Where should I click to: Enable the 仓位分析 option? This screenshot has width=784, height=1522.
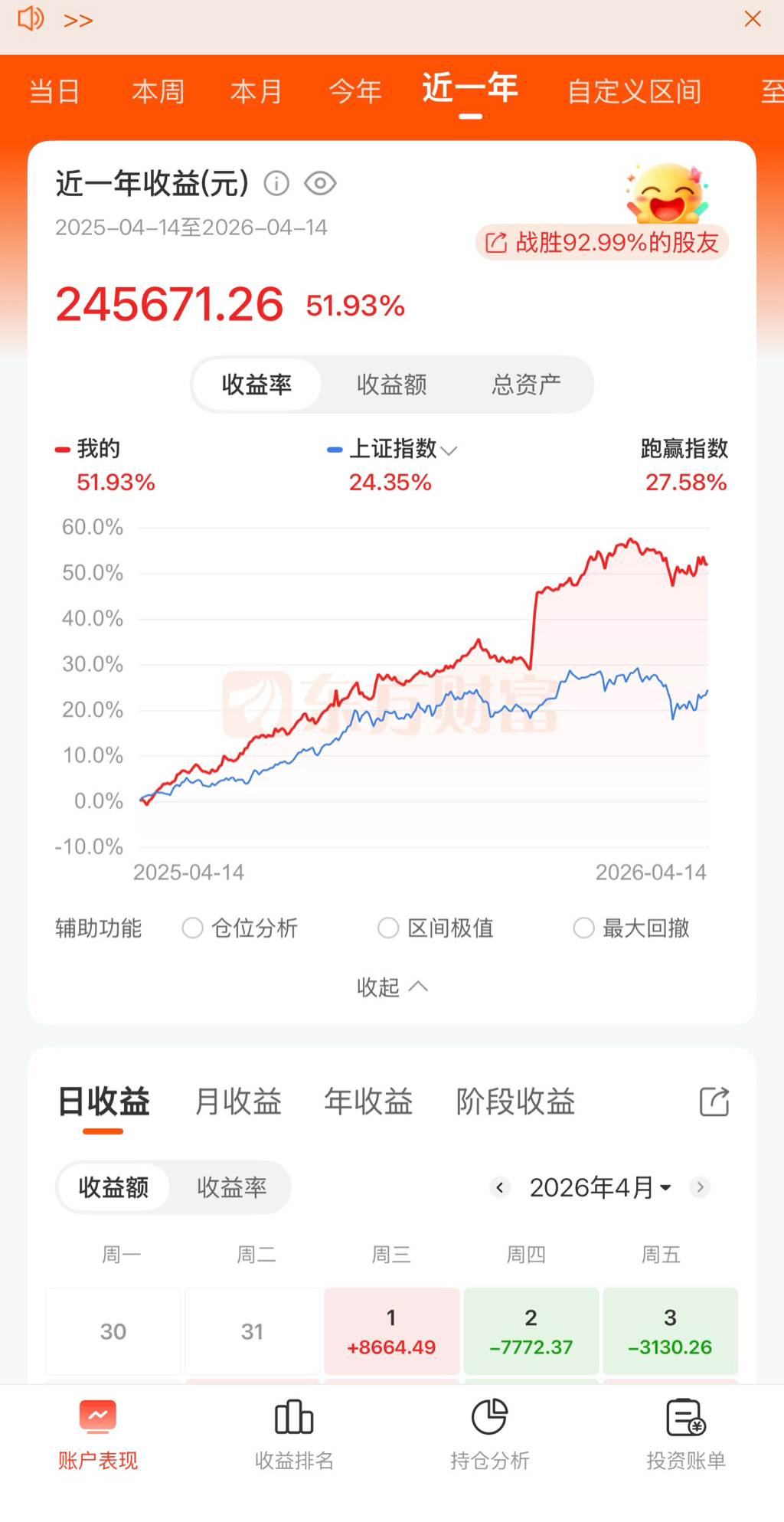(x=240, y=928)
